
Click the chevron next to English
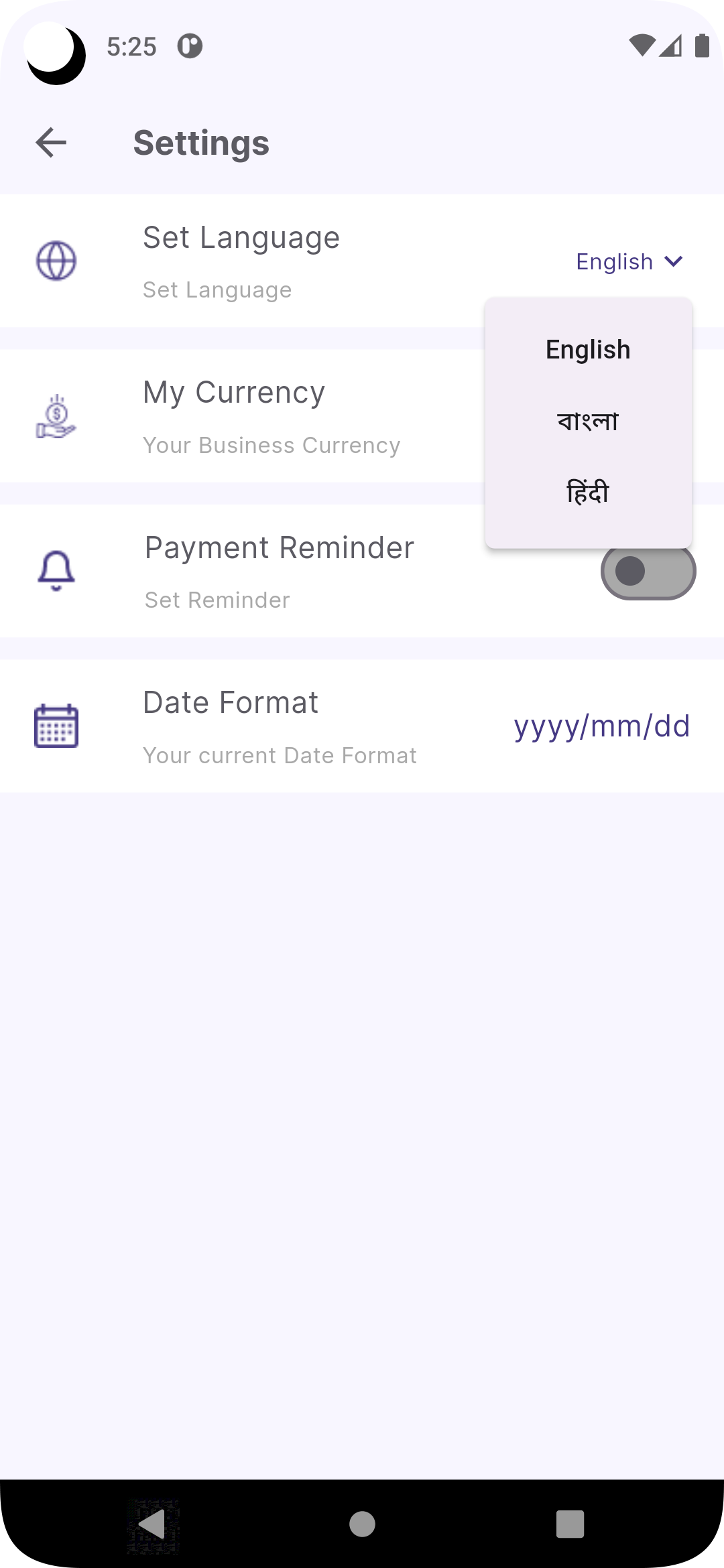[674, 261]
